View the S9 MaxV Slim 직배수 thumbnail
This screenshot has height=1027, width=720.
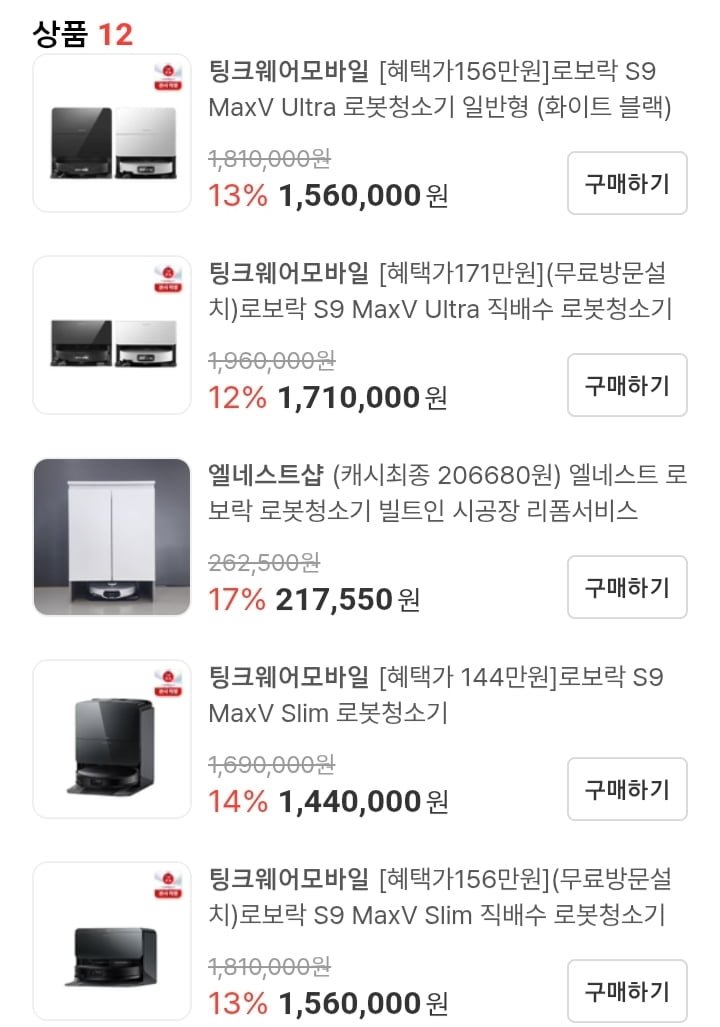(x=112, y=941)
